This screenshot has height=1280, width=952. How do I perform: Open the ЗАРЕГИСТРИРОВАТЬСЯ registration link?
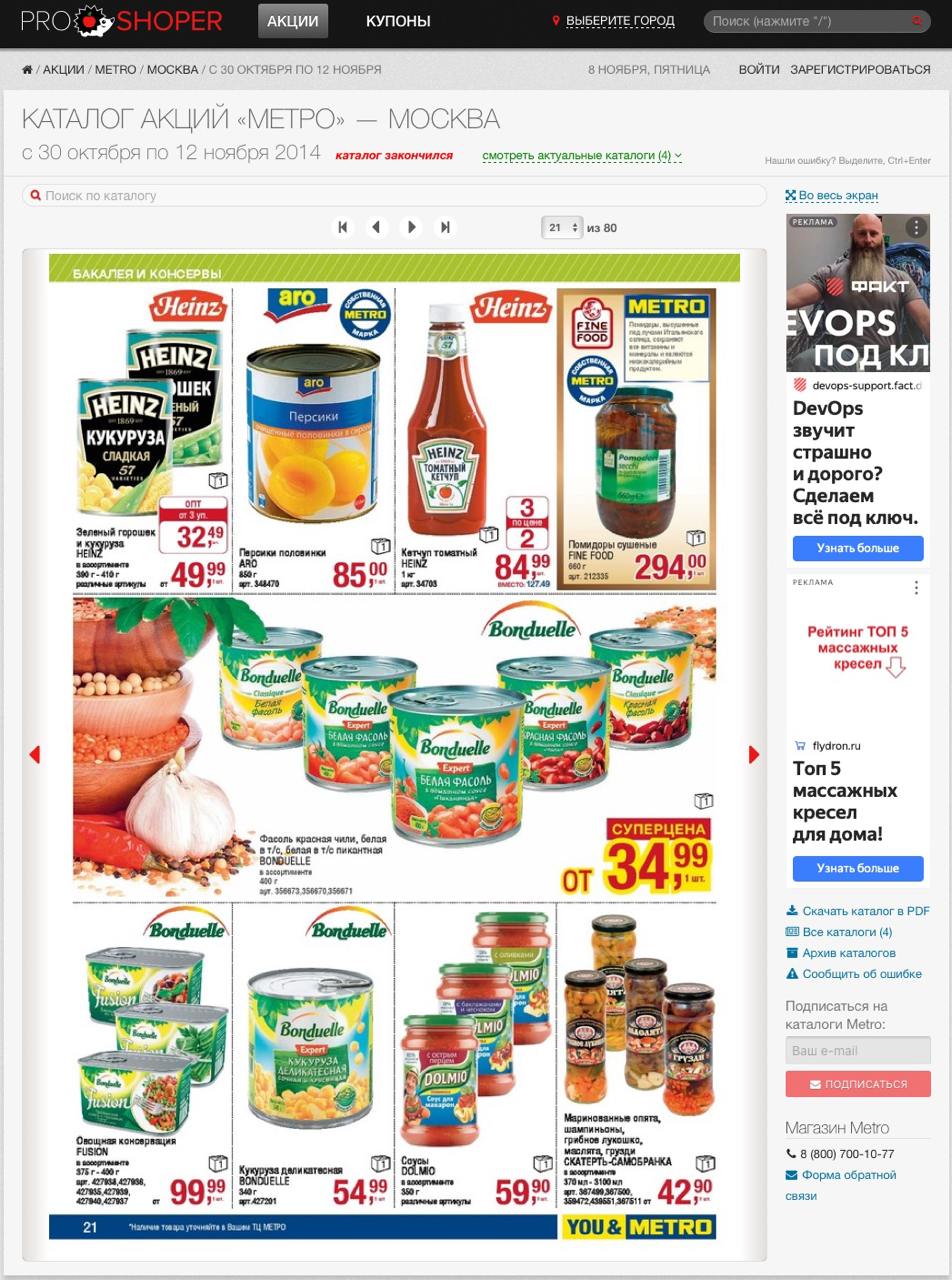[x=860, y=70]
